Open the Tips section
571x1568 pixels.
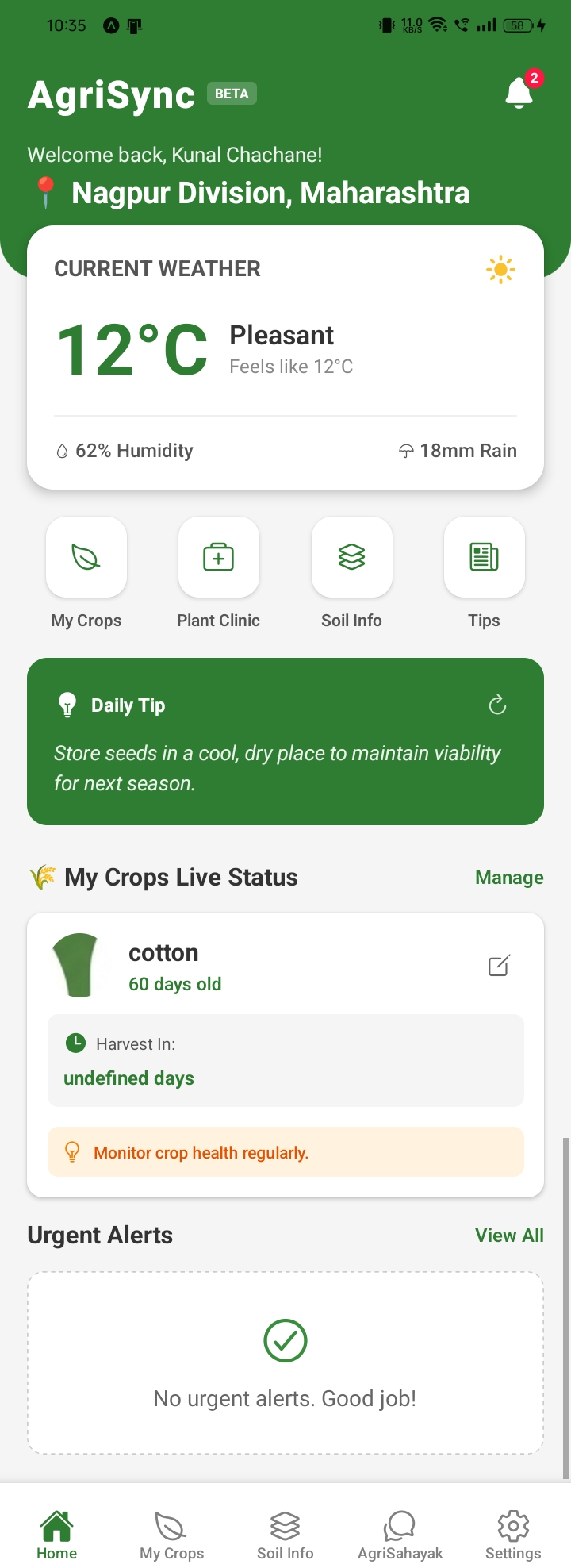(484, 557)
